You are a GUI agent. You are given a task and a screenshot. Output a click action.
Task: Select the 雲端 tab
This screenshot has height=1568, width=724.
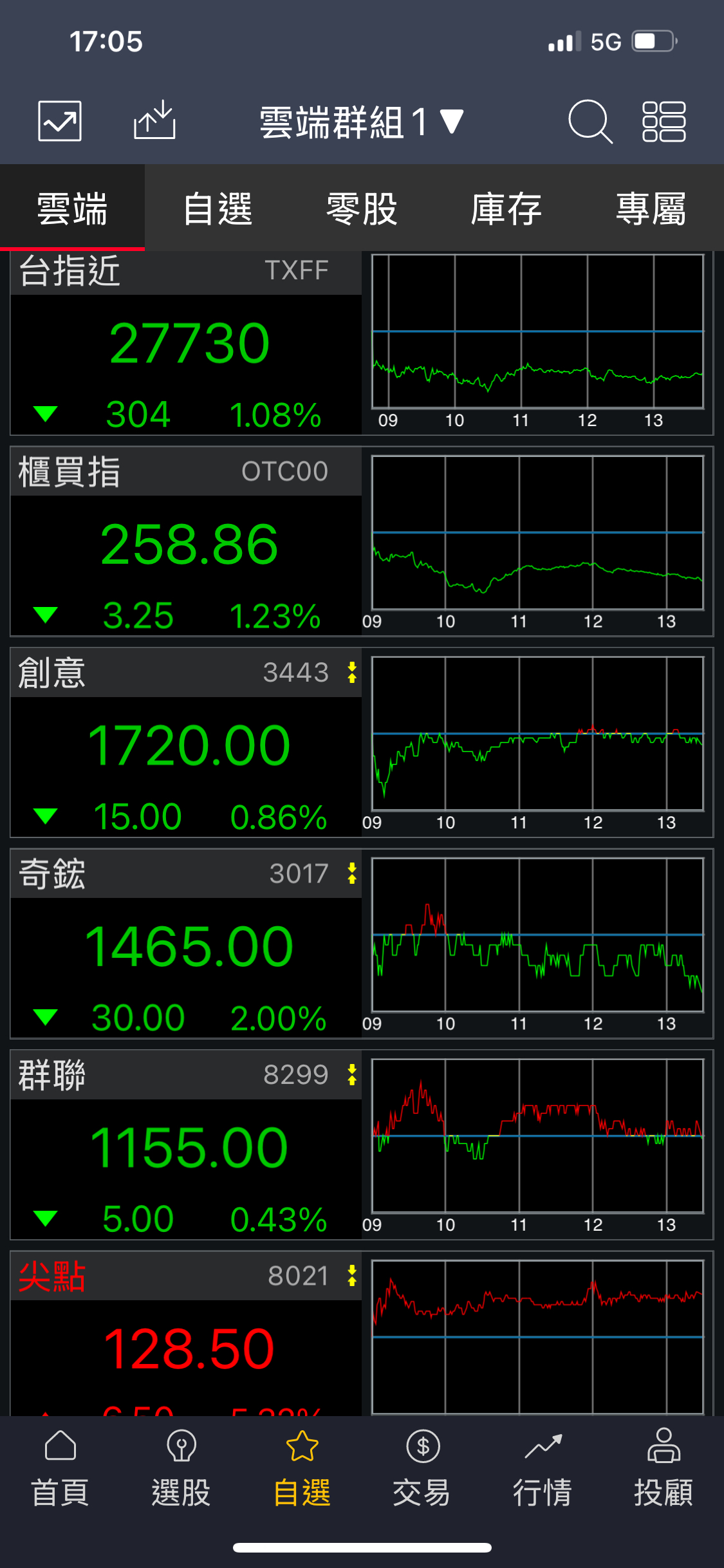point(72,209)
